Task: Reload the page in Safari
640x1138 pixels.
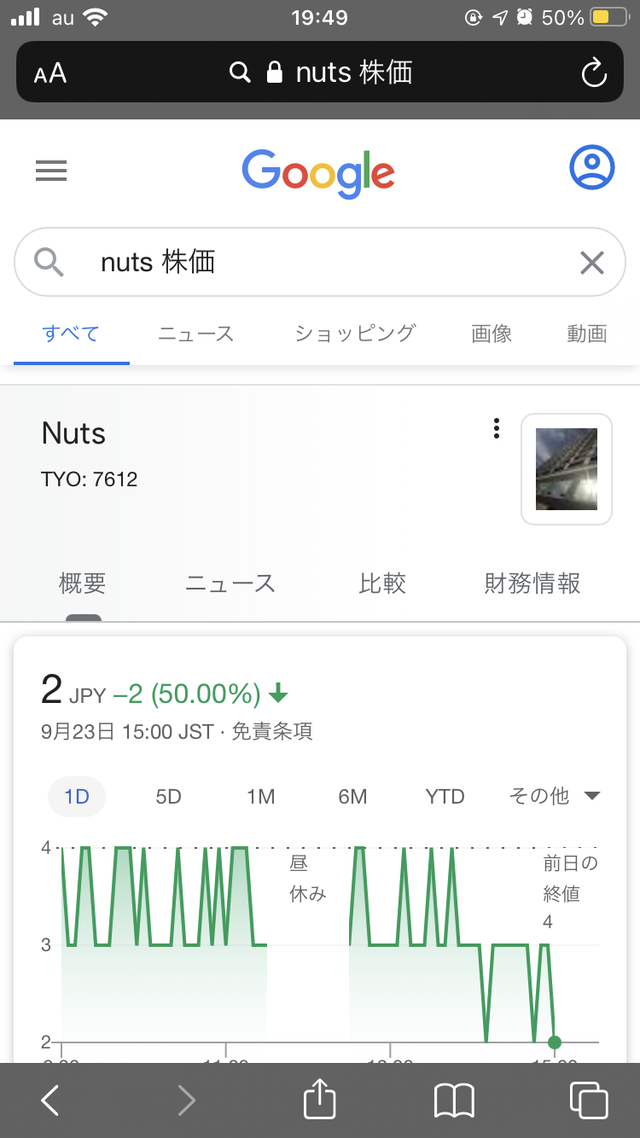Action: pos(592,73)
